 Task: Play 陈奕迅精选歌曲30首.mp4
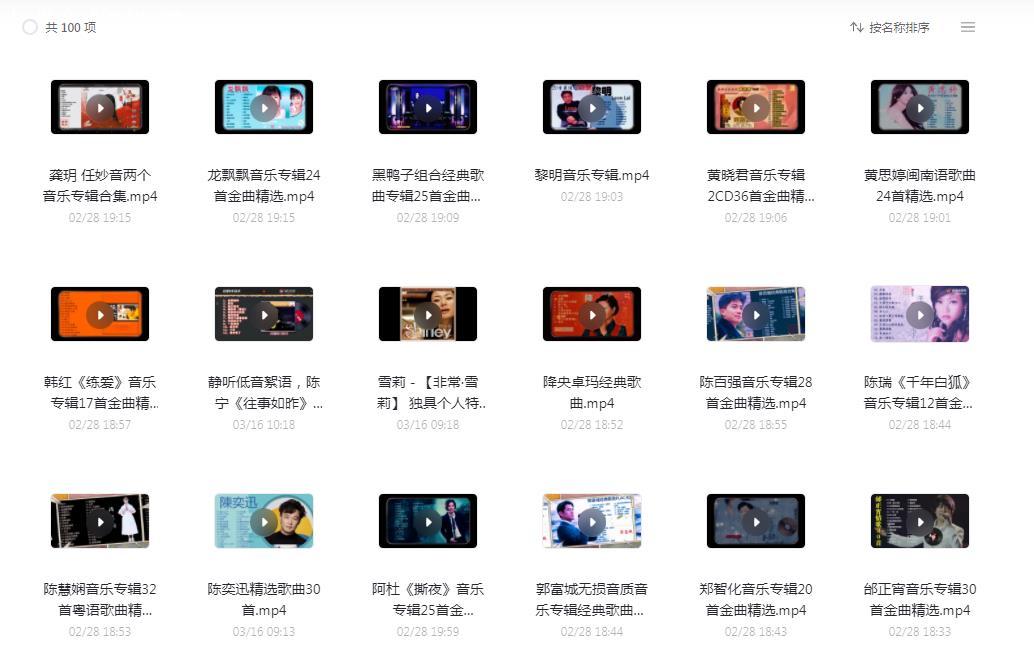pos(264,521)
